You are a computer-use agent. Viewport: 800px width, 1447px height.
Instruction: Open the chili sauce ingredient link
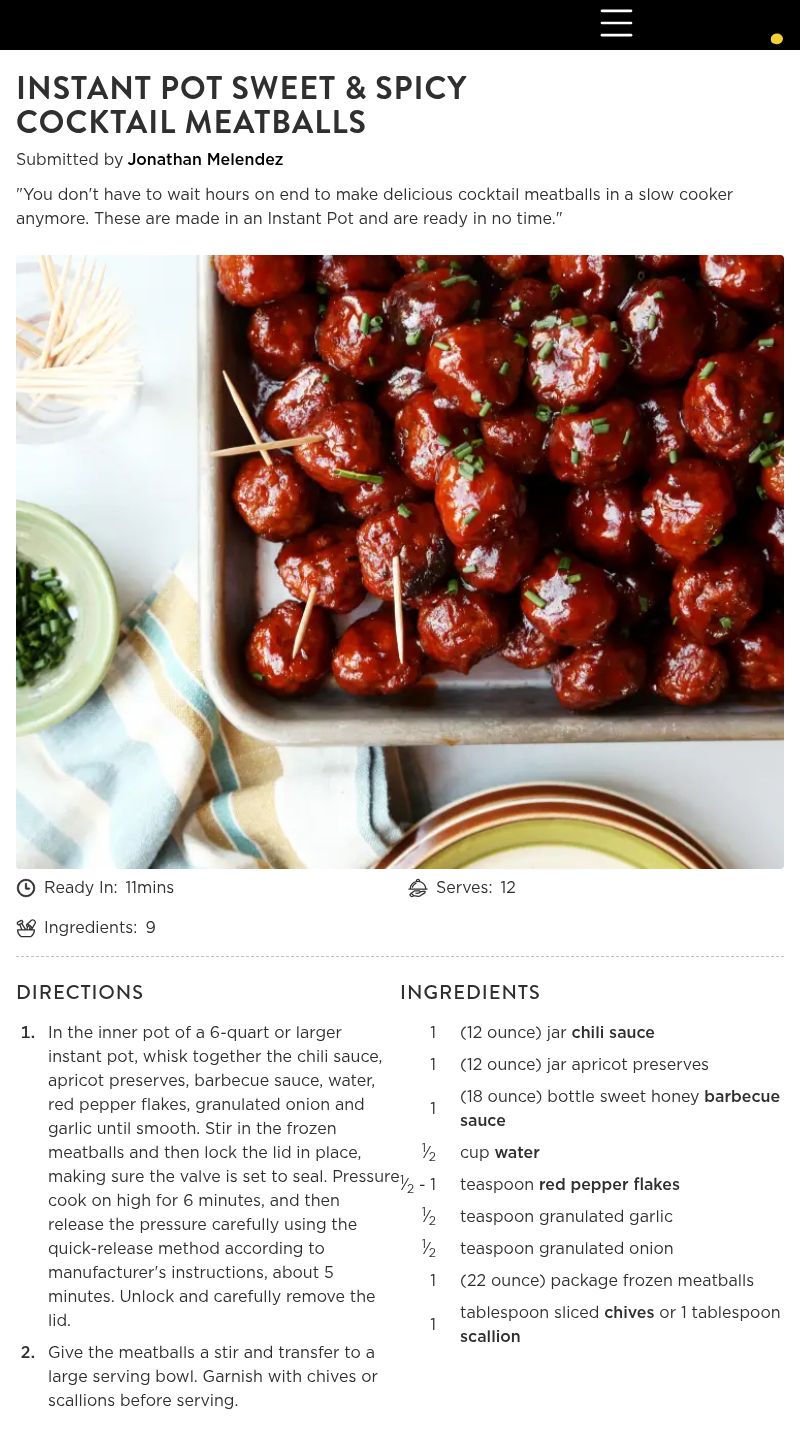[x=612, y=1033]
